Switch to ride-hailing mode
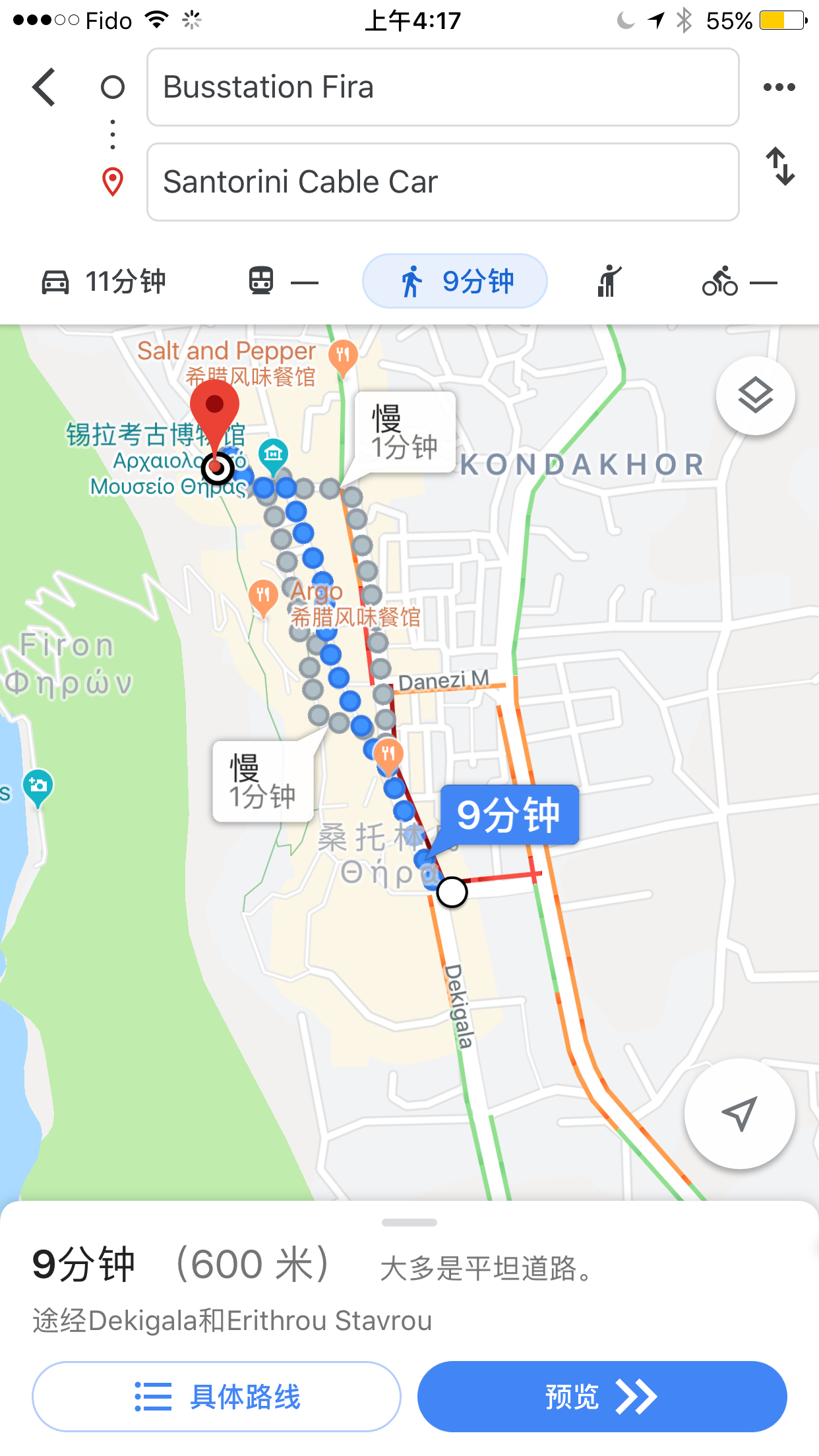Screen dimensions: 819x1456 click(609, 282)
